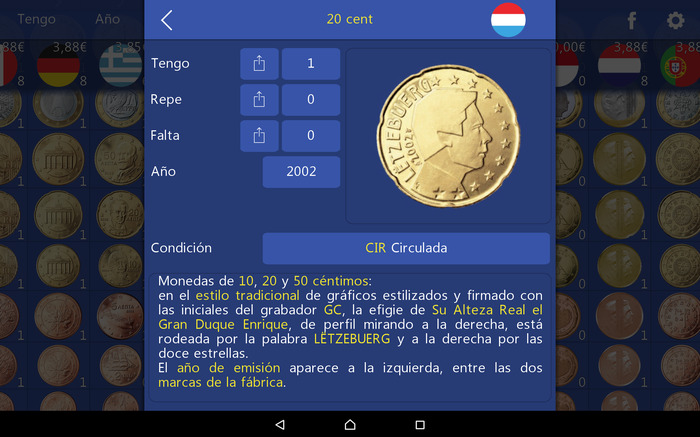700x437 pixels.
Task: Go back using the top-left arrow
Action: [167, 20]
